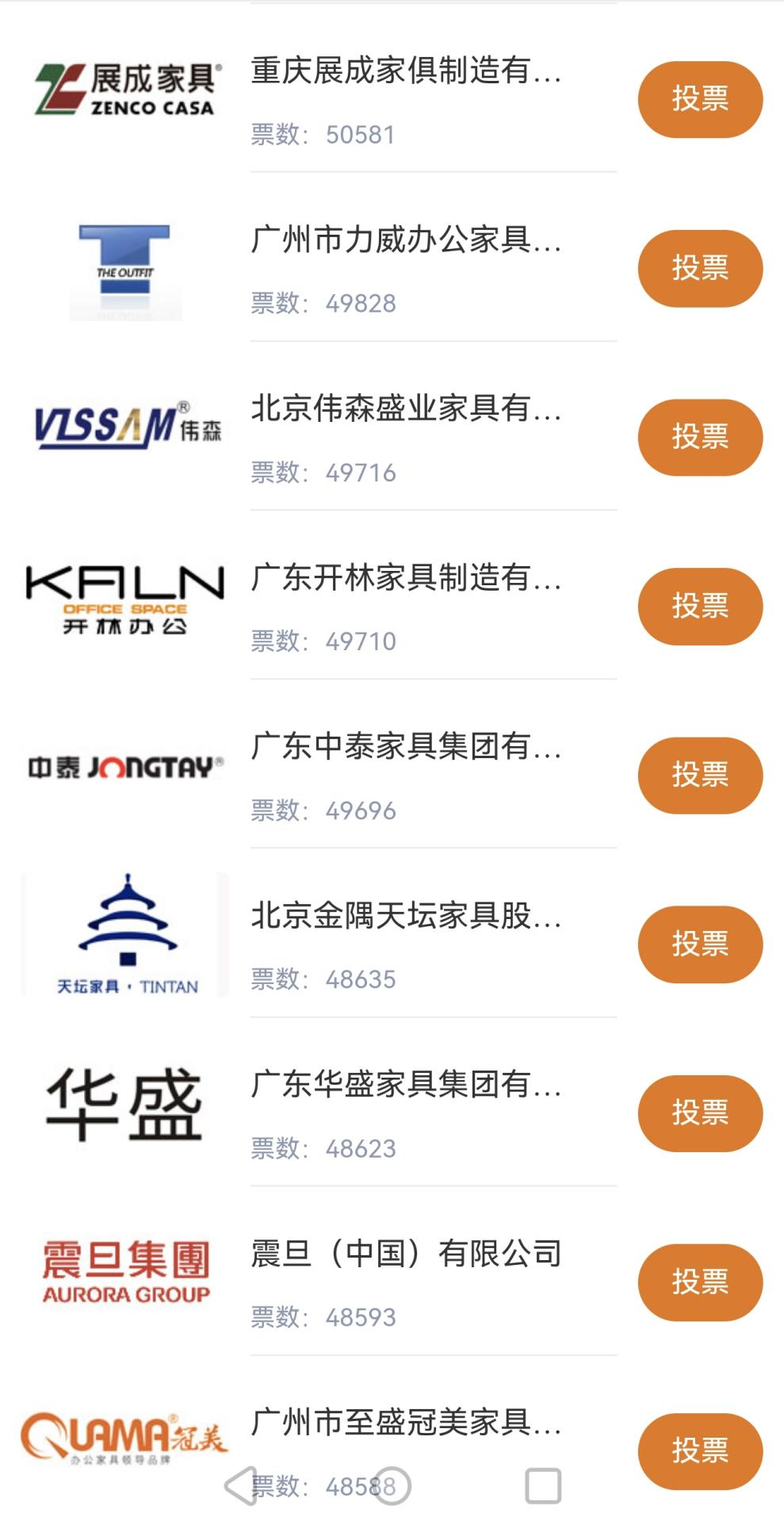Cast a vote for 北京金隅天坛家具

click(x=700, y=944)
